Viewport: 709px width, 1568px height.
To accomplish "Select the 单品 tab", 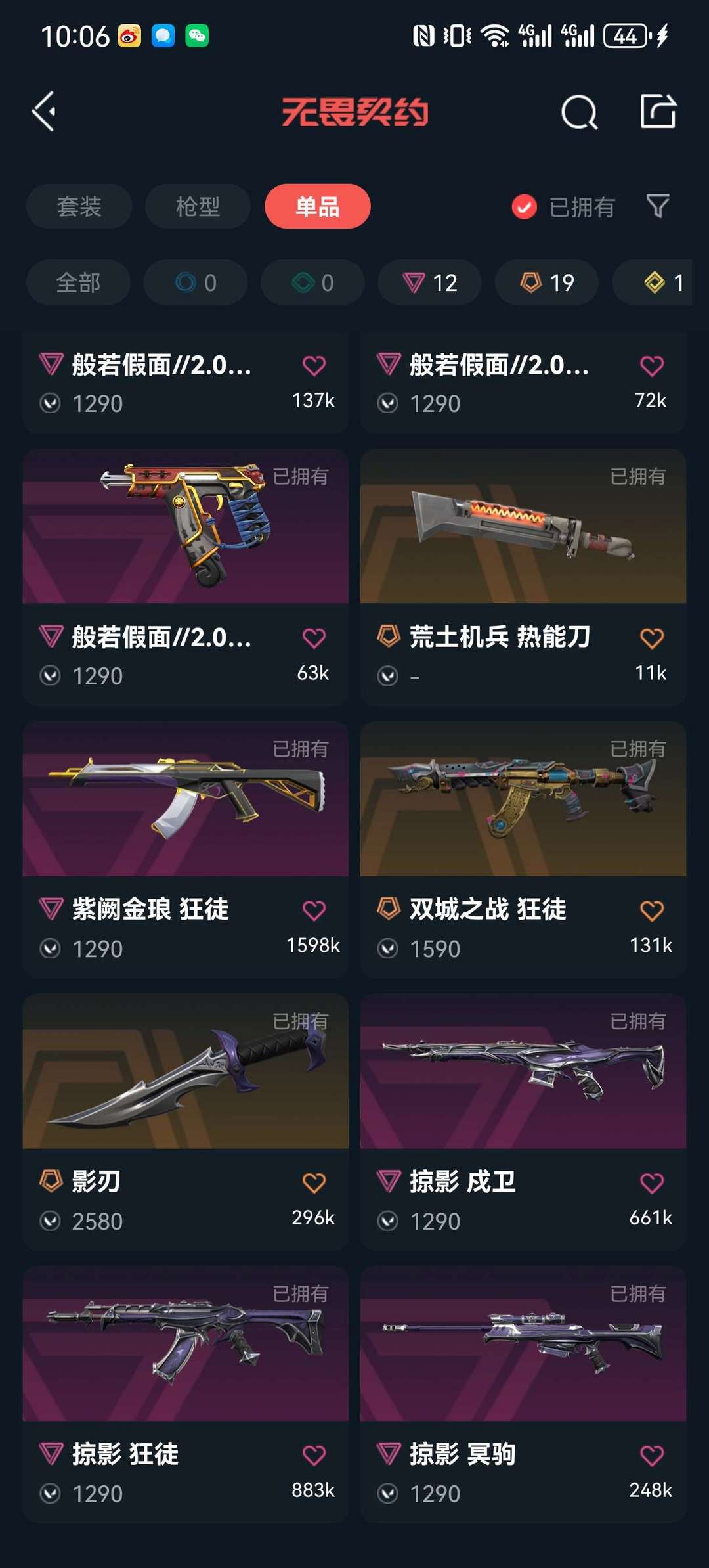I will (x=316, y=206).
